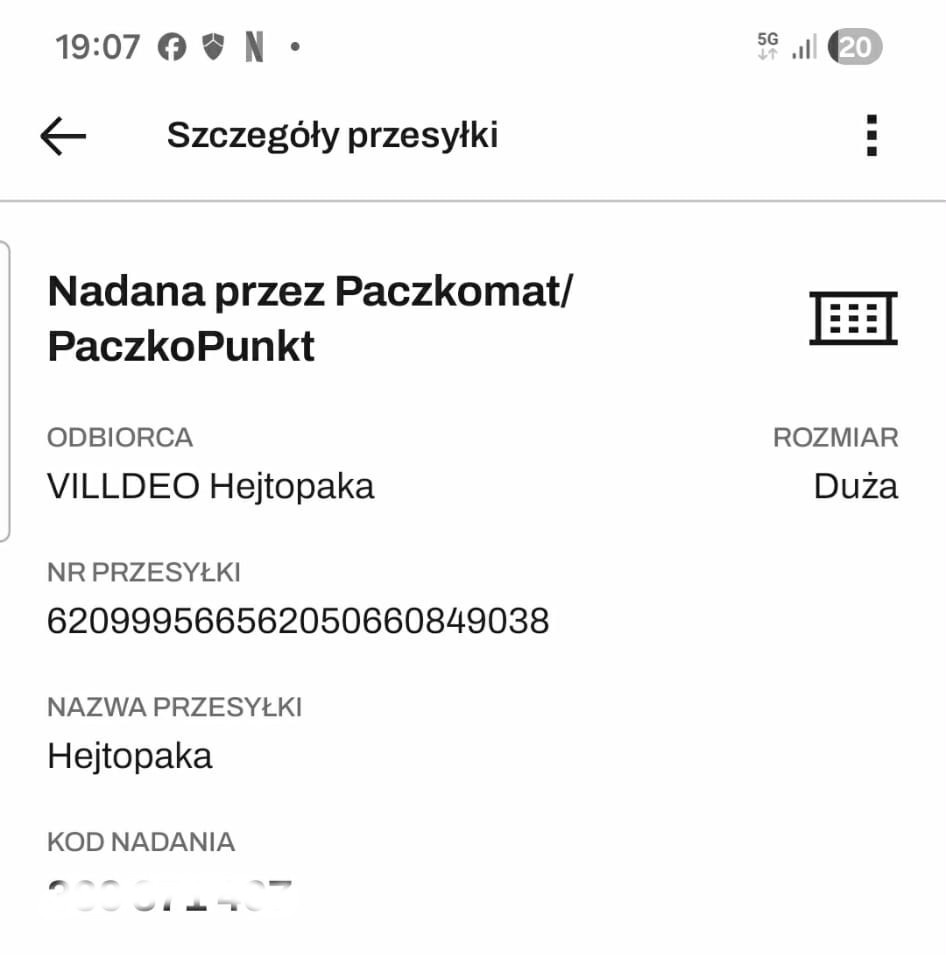Tap the ODBIORCA section label
946x955 pixels.
[x=120, y=437]
